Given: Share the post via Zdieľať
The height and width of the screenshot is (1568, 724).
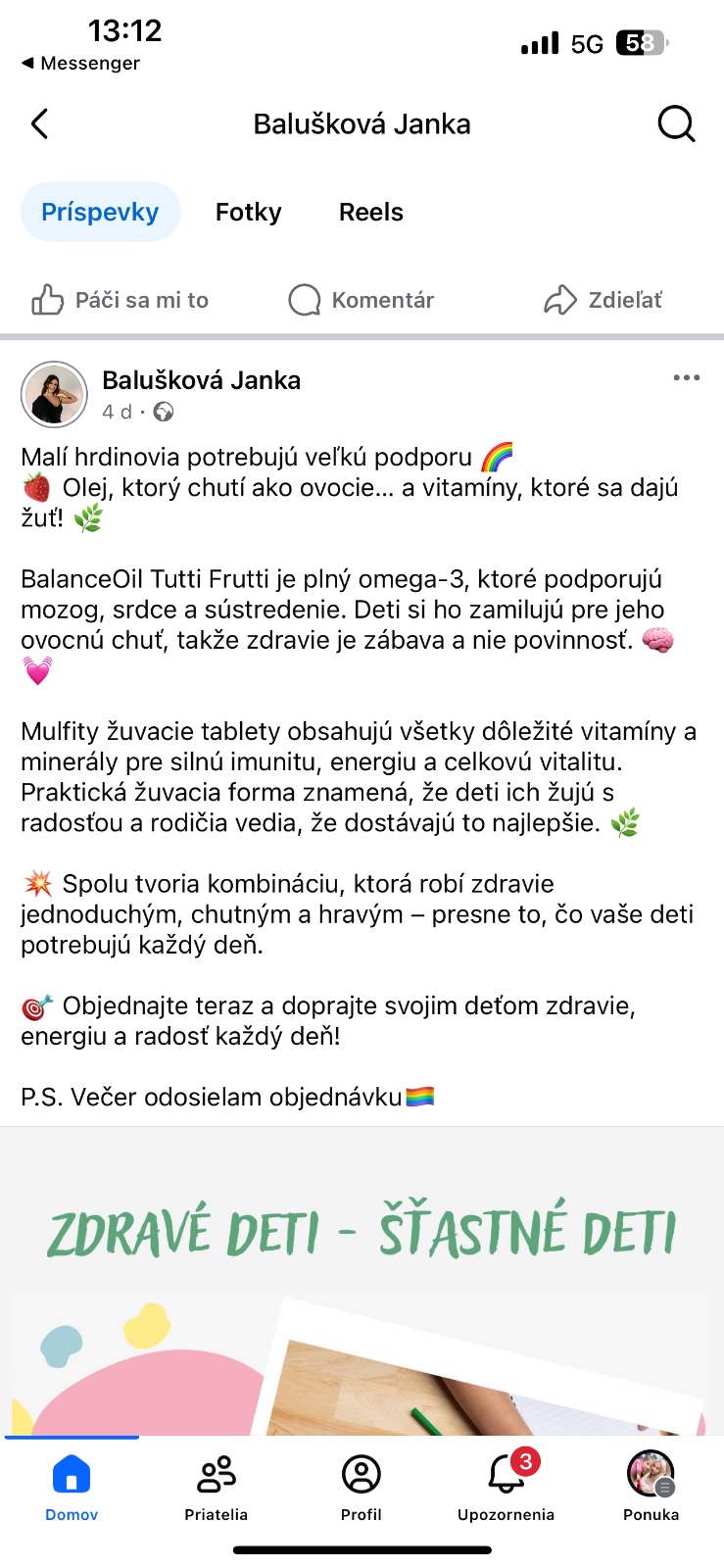Looking at the screenshot, I should click(603, 300).
